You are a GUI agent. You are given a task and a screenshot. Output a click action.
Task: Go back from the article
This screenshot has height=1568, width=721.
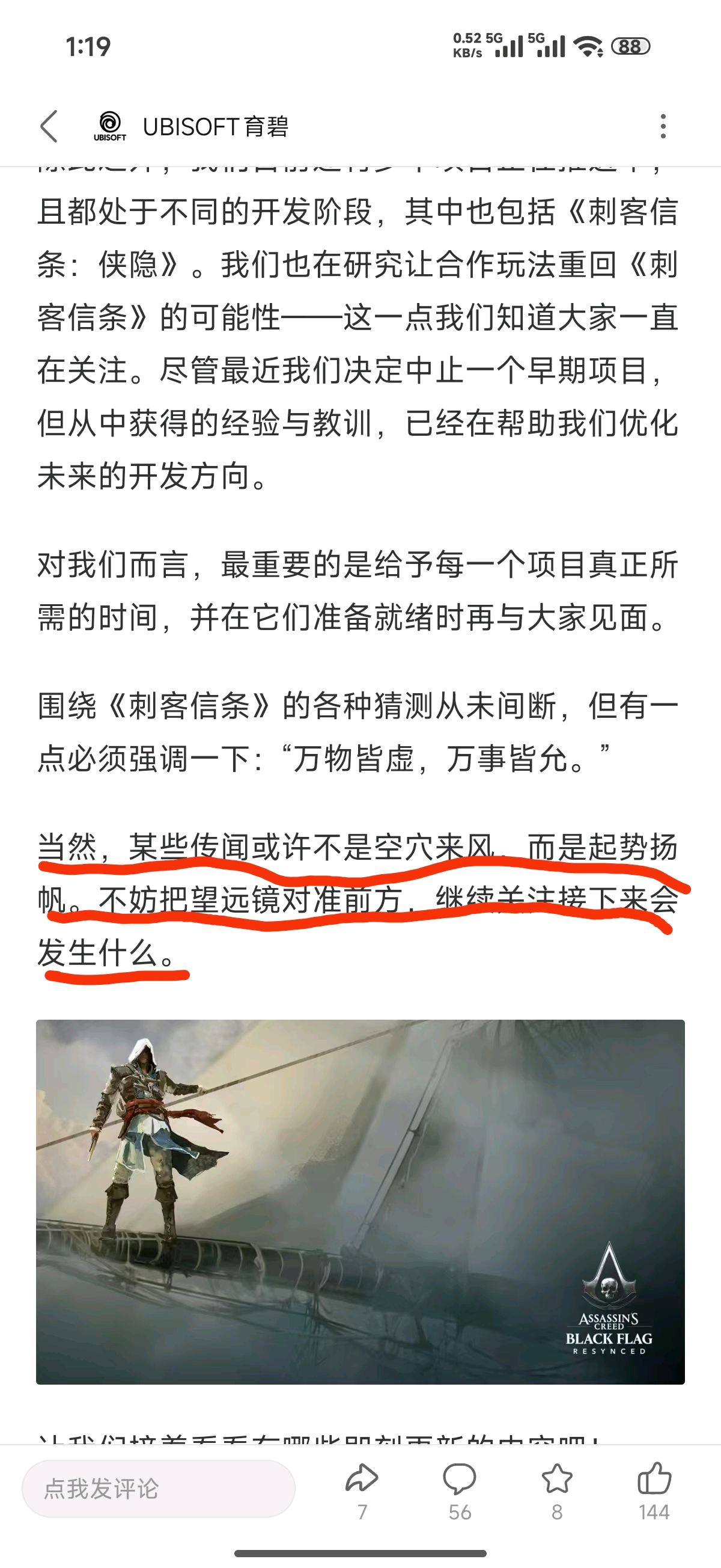click(49, 127)
